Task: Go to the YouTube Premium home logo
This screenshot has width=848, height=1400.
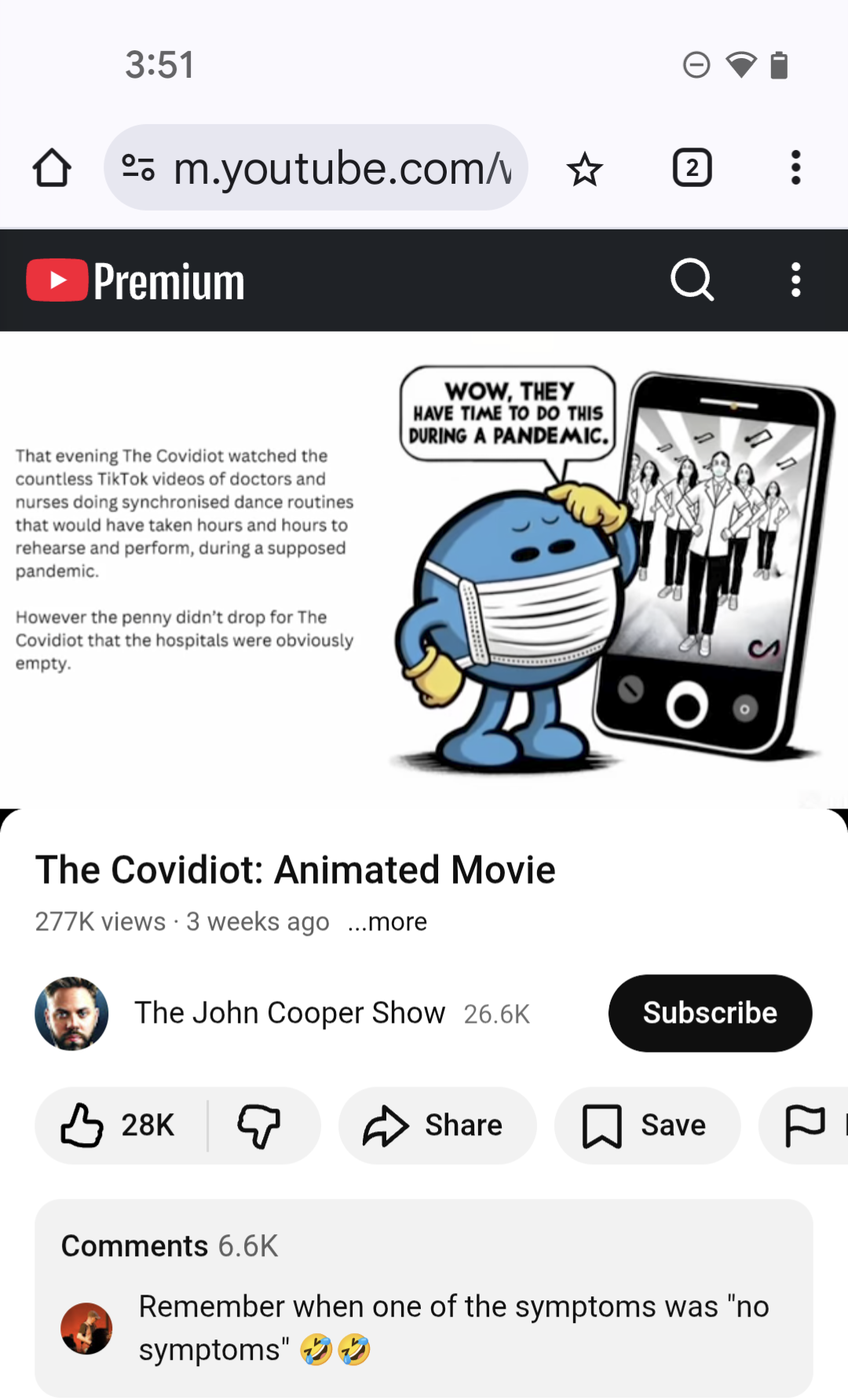Action: [x=135, y=280]
